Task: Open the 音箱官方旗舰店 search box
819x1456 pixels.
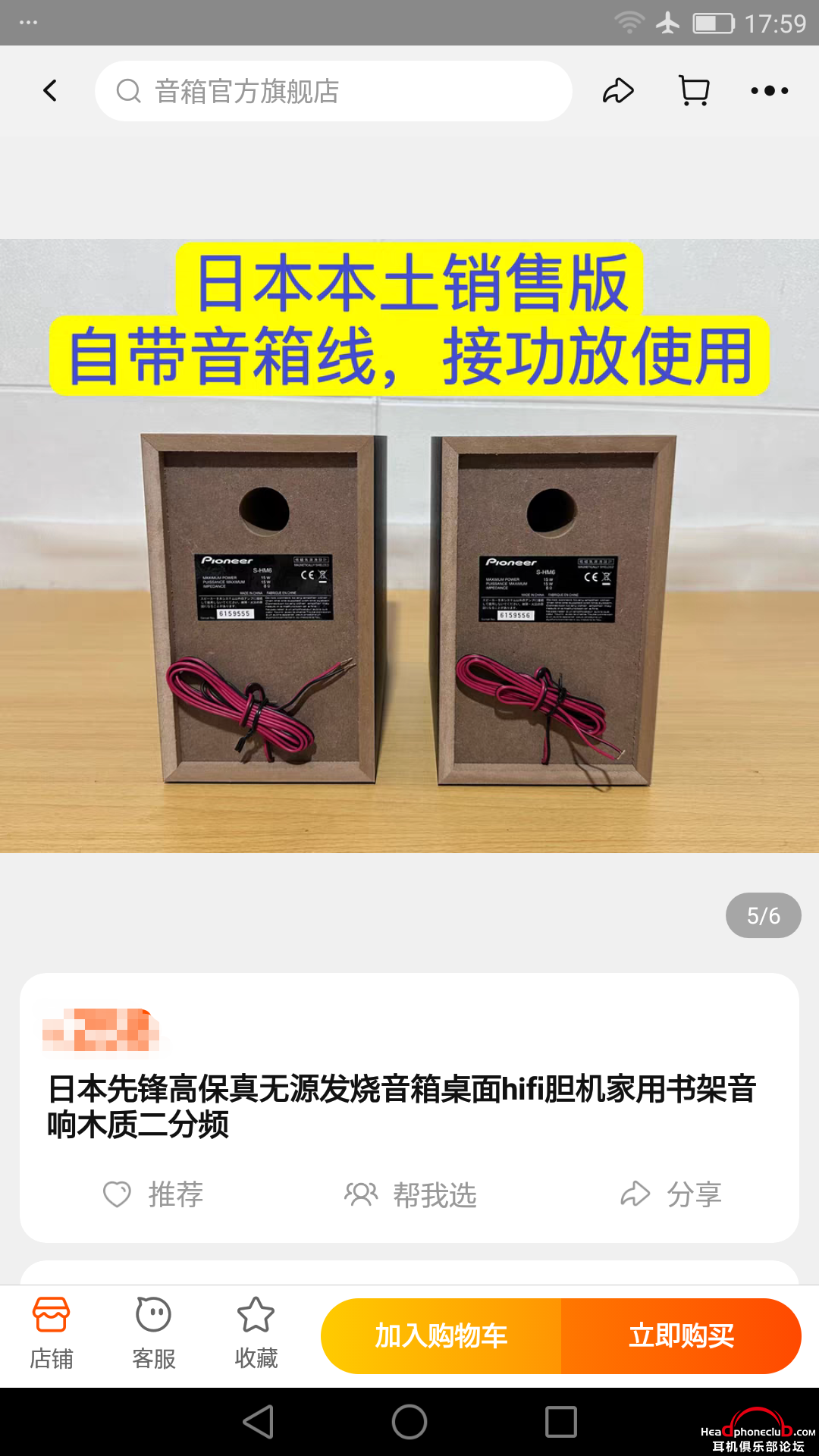Action: pyautogui.click(x=334, y=91)
